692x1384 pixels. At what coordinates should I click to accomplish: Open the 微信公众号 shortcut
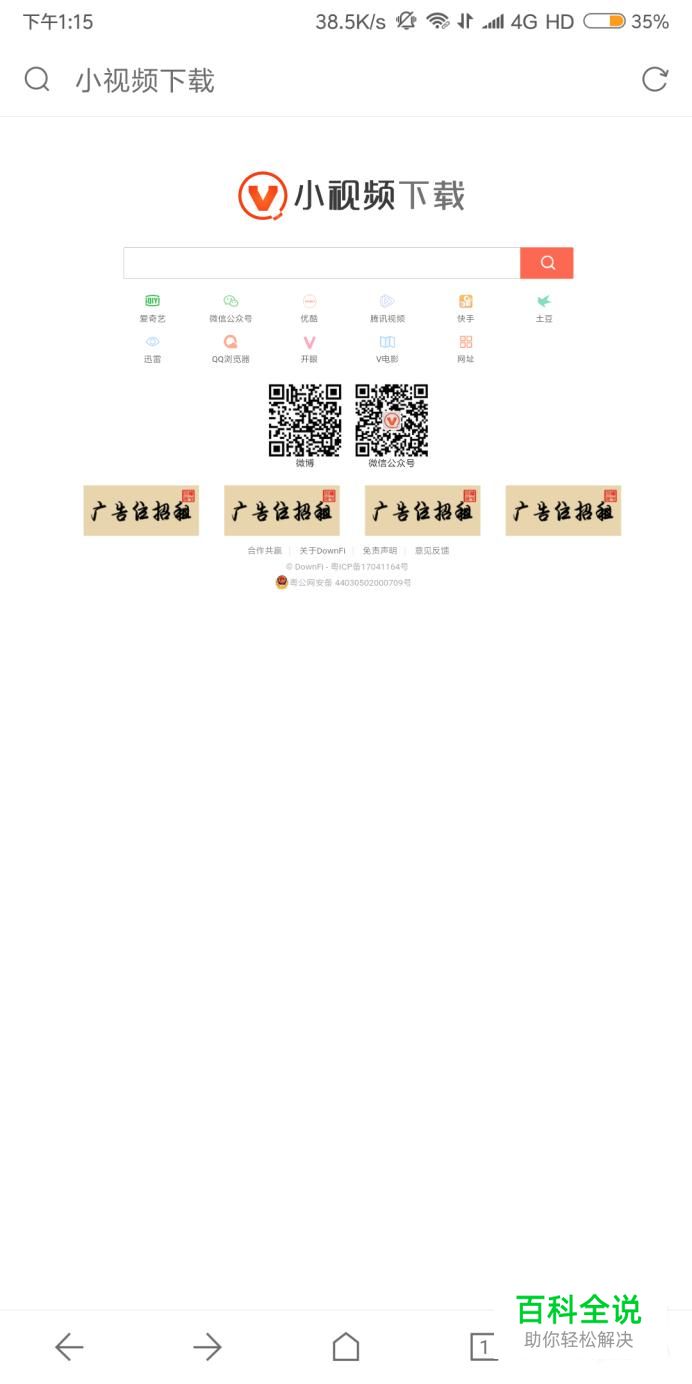pyautogui.click(x=231, y=308)
